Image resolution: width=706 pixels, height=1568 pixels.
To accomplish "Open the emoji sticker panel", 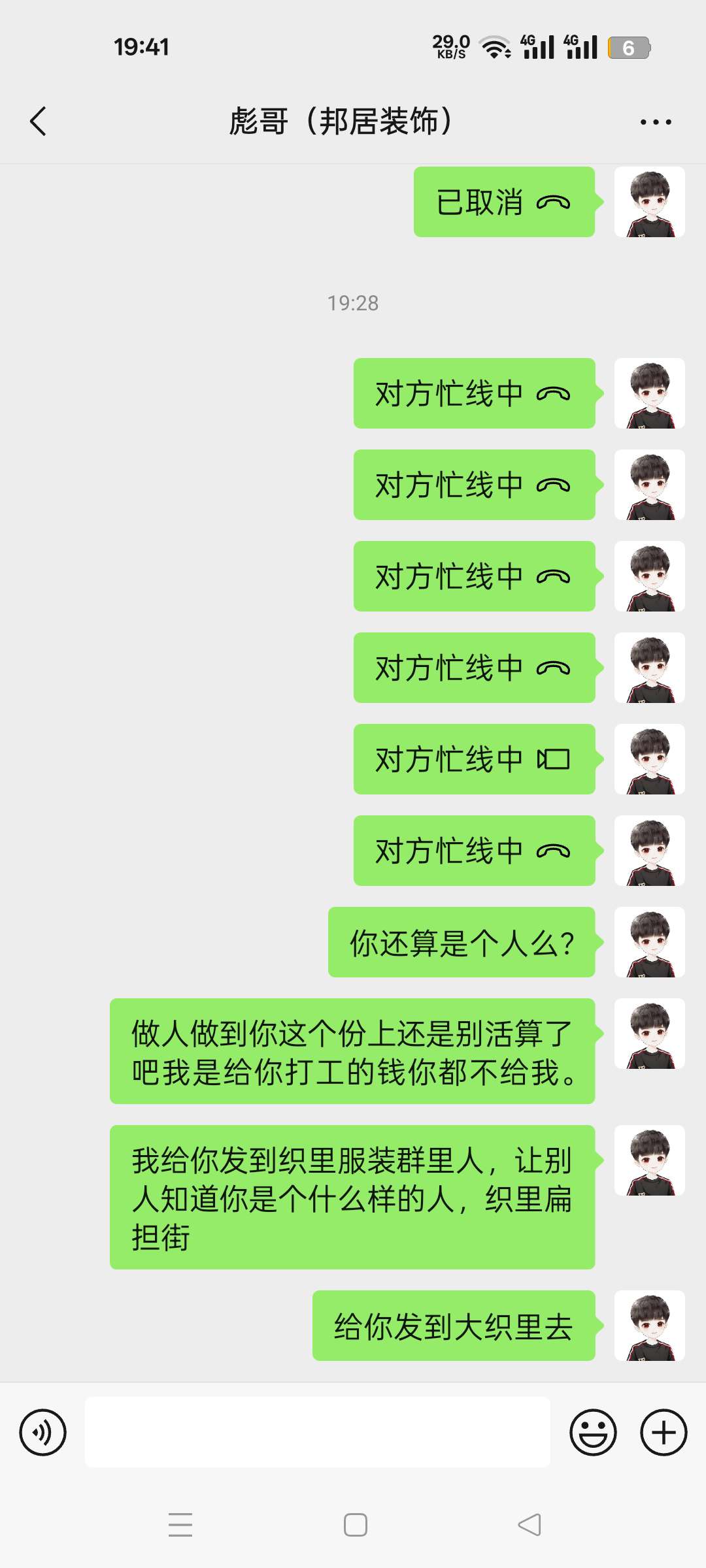I will point(593,1433).
